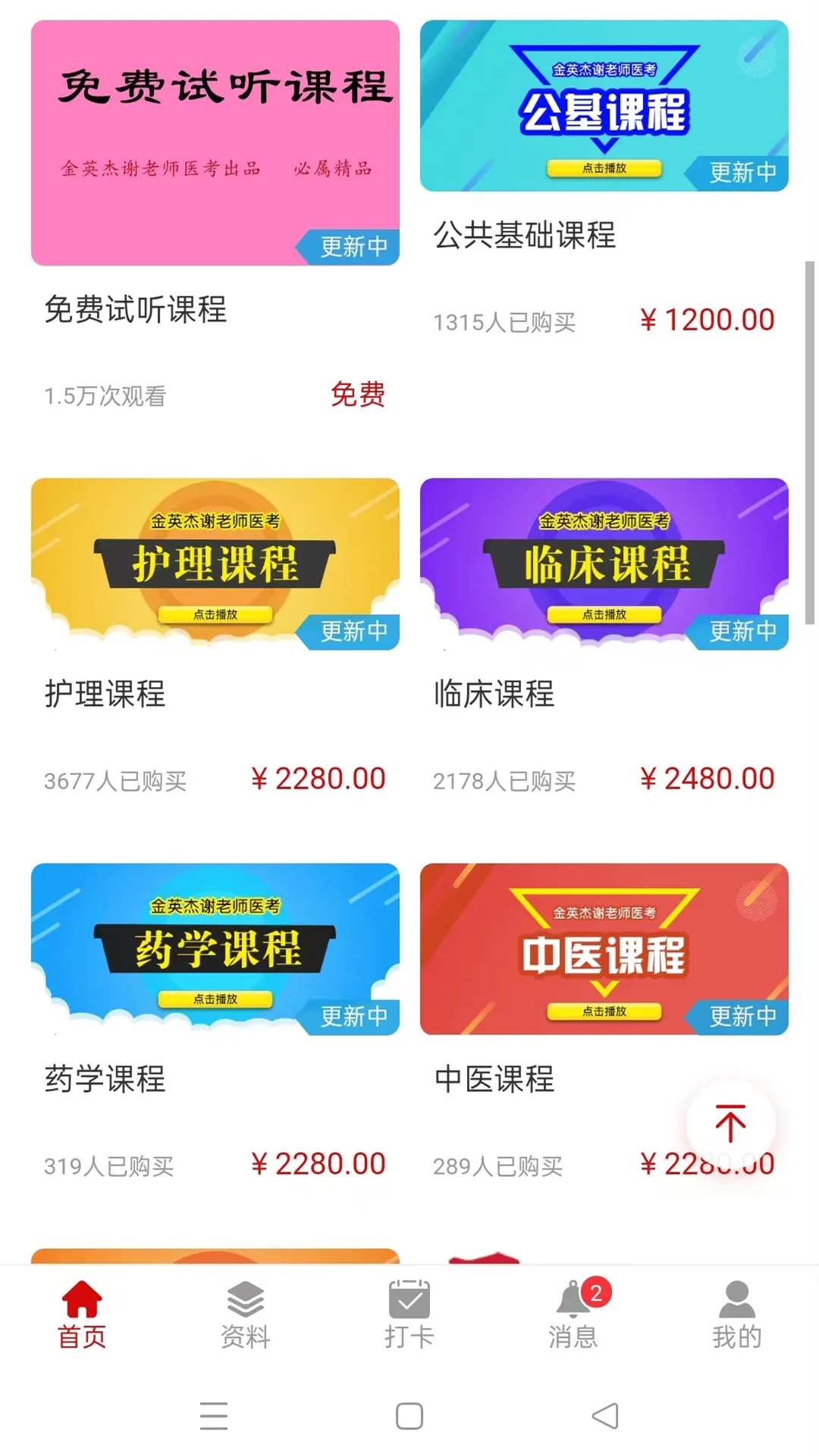
Task: Select the 药学课程 course
Action: click(215, 949)
